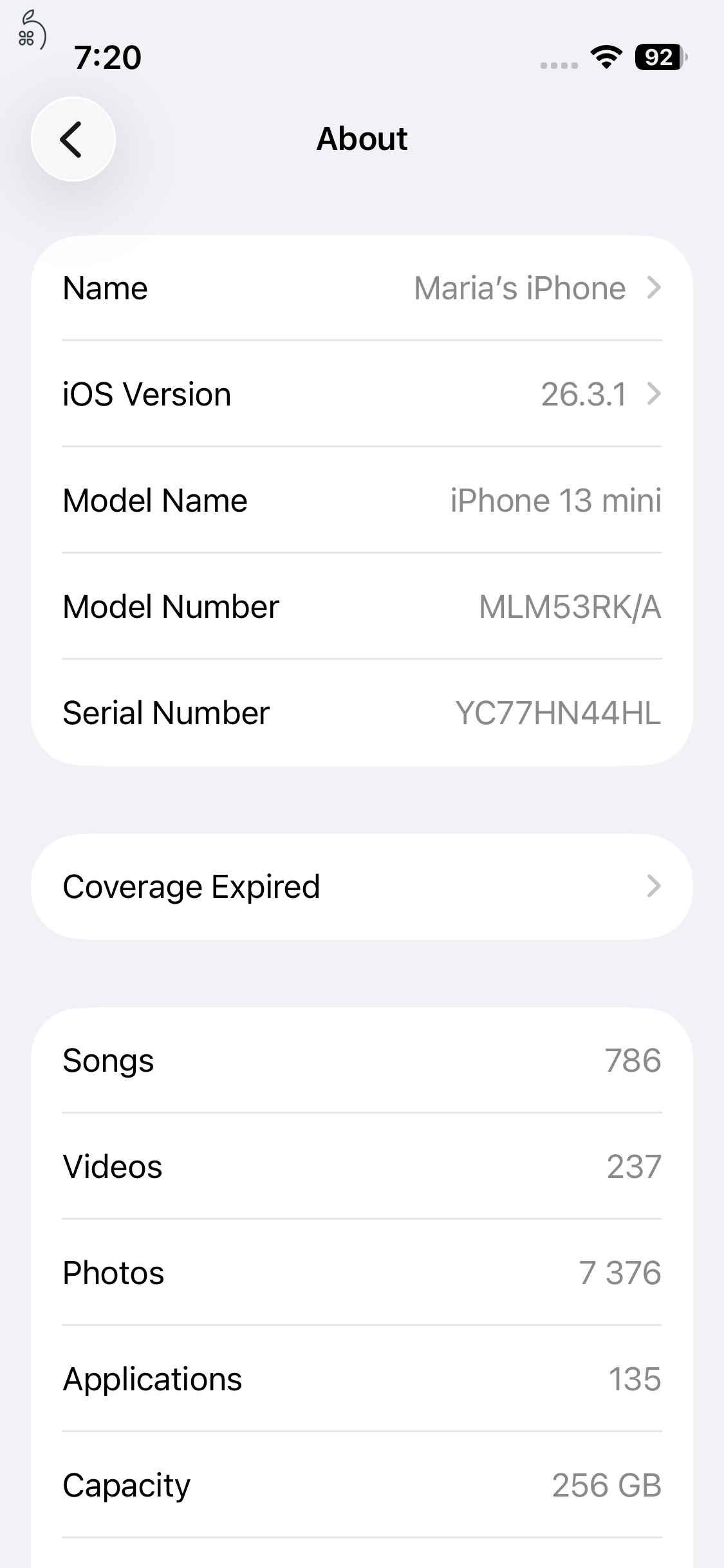724x1568 pixels.
Task: Tap the back chevron to return to Settings
Action: click(72, 139)
